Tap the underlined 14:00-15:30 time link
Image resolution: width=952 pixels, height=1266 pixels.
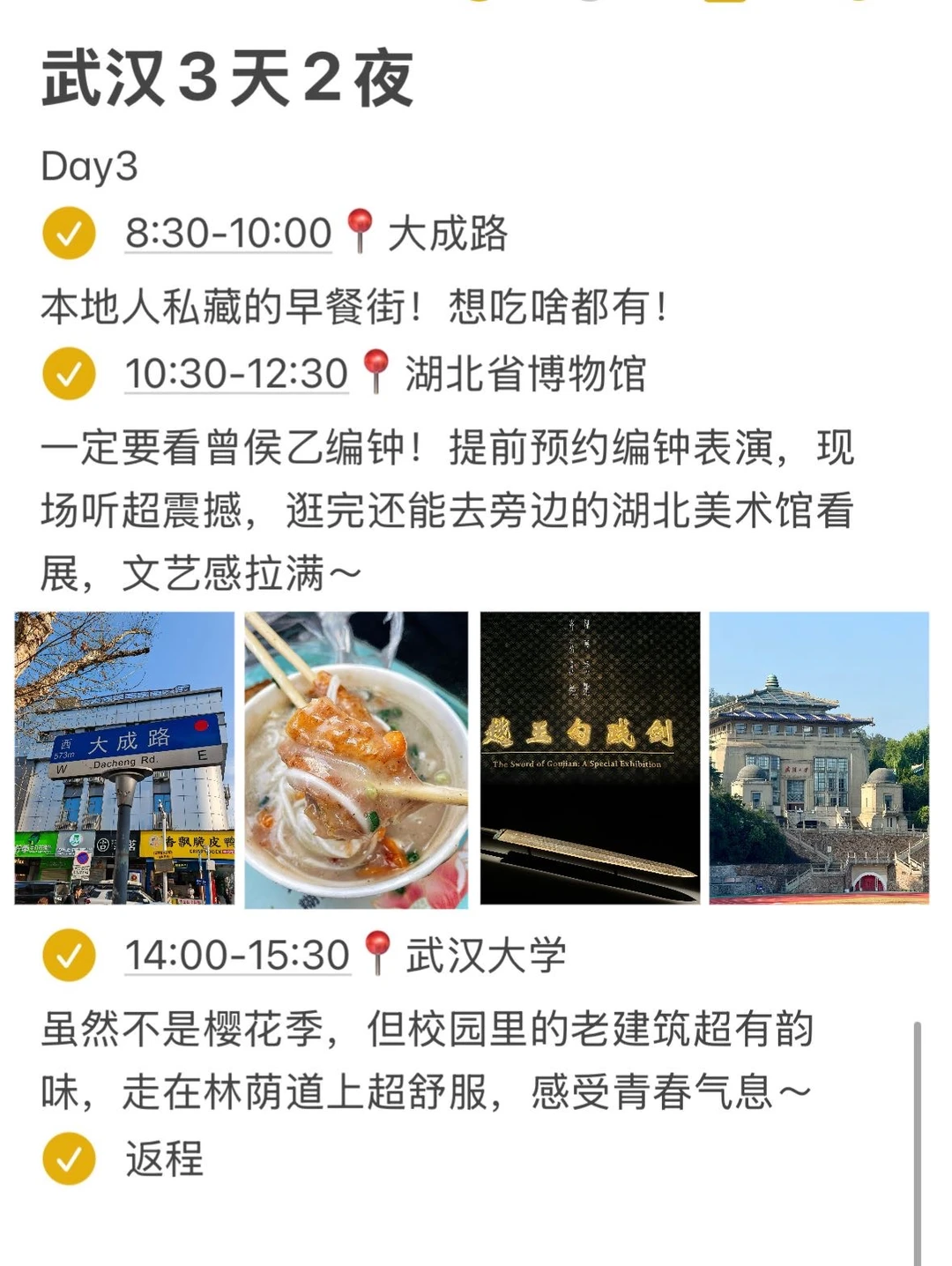(x=237, y=956)
